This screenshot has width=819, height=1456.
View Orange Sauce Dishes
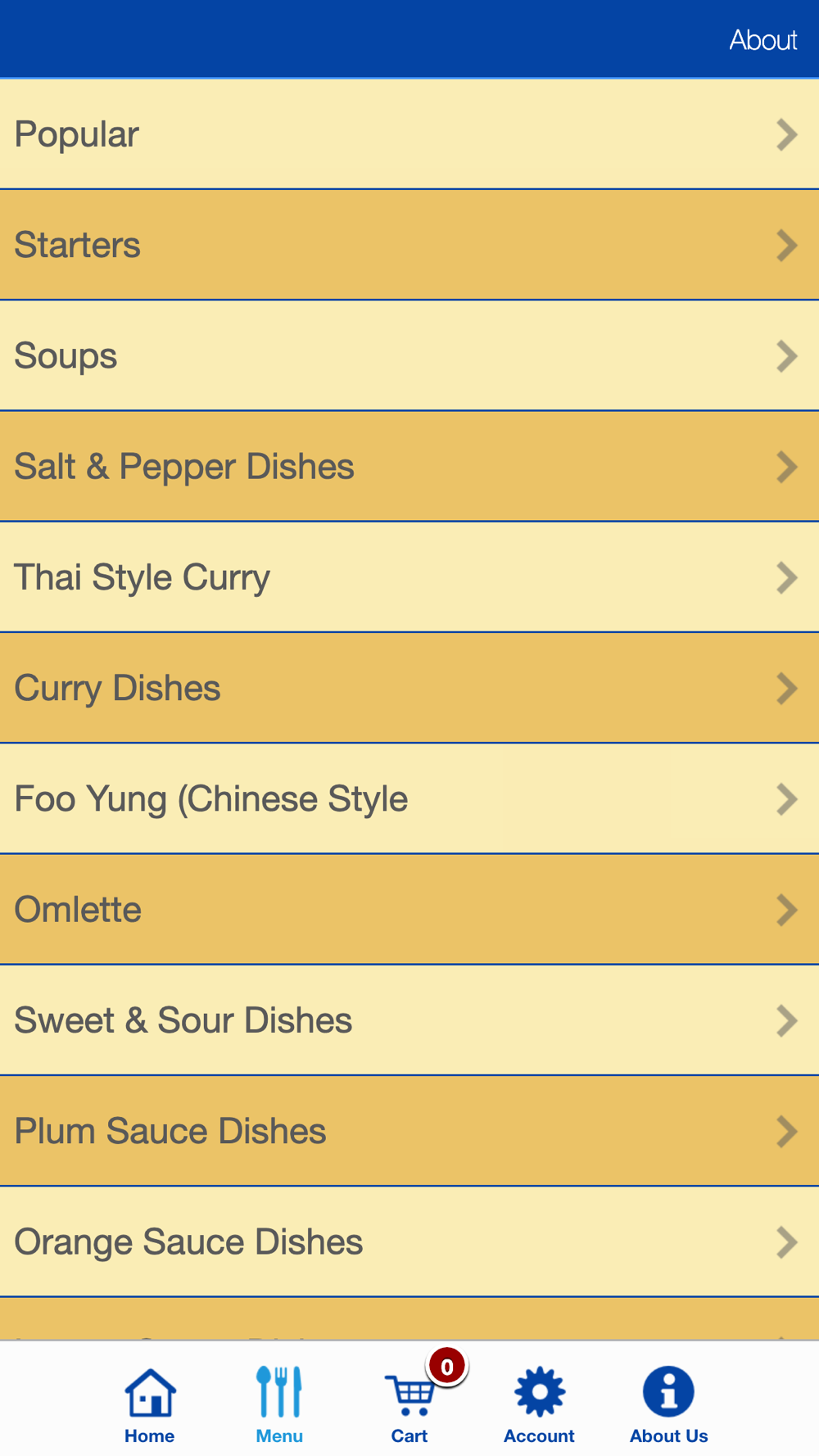coord(409,1241)
